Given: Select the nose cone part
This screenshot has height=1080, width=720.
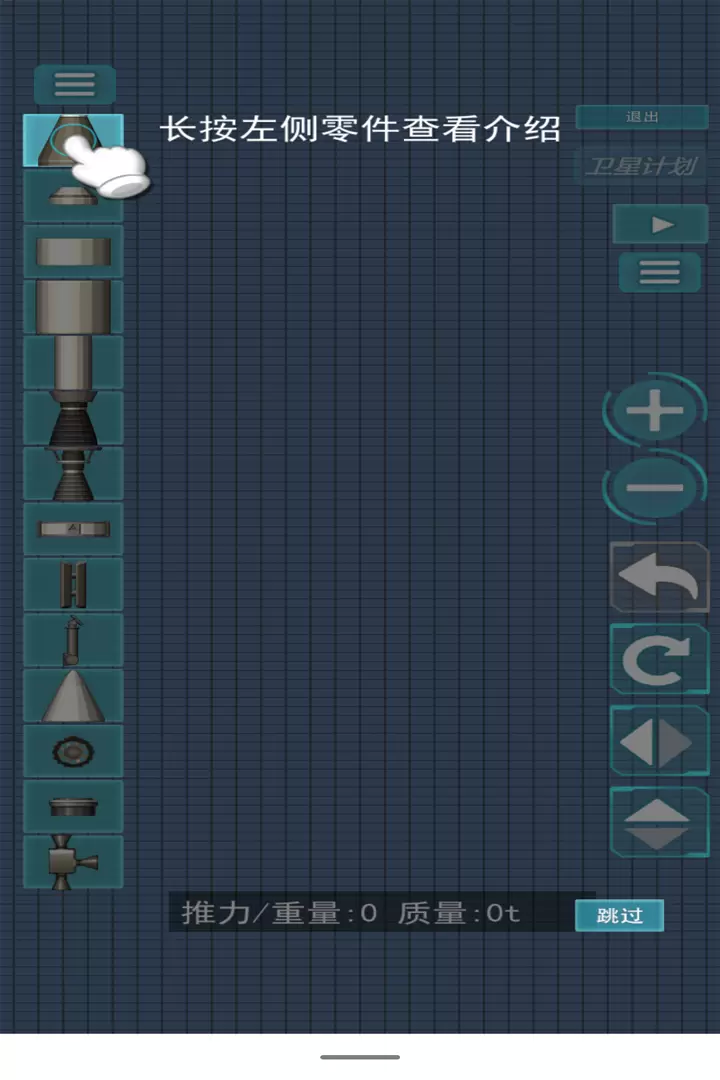Looking at the screenshot, I should click(x=73, y=696).
